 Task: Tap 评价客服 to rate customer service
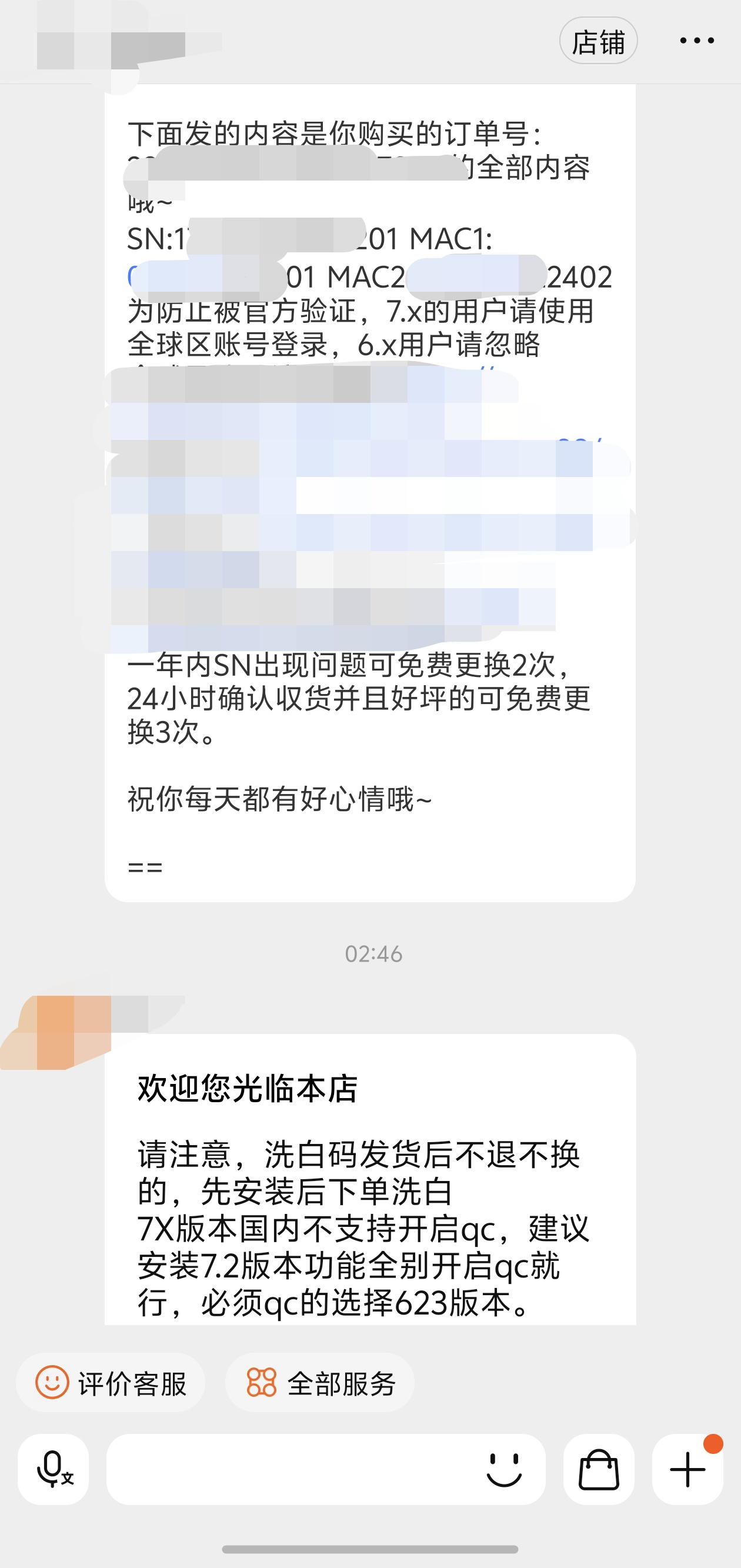tap(111, 1383)
